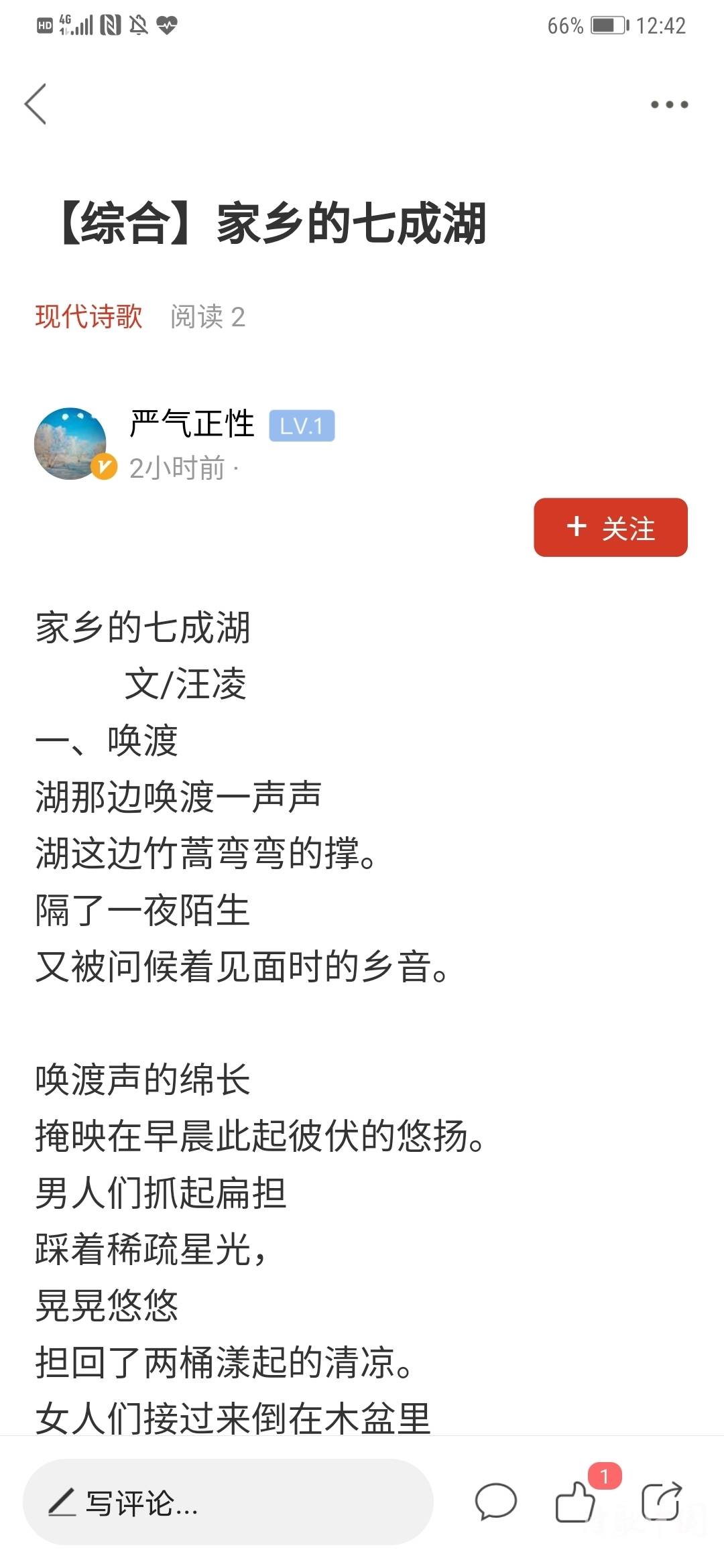The image size is (724, 1568).
Task: Tap the 写评论 comment field
Action: [228, 1502]
